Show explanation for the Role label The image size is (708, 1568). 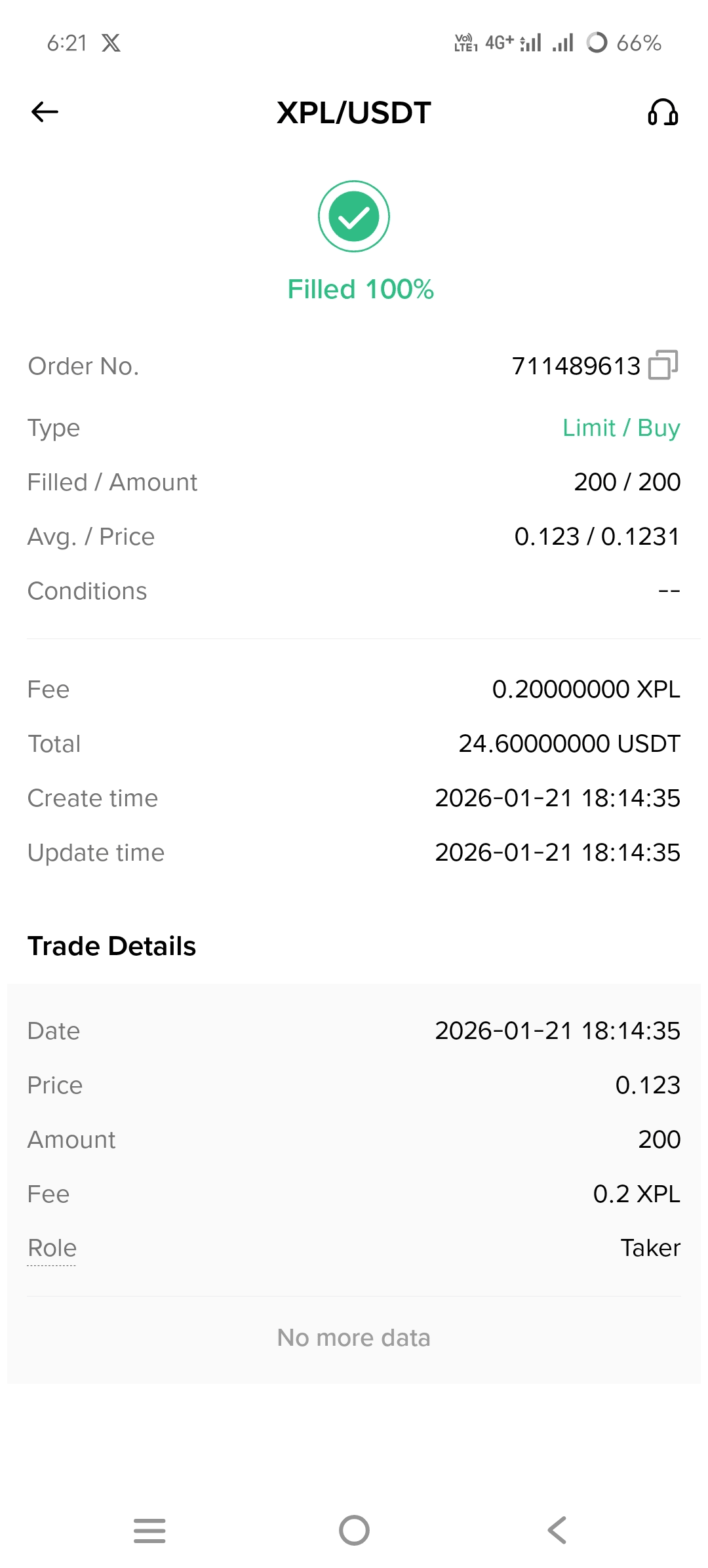pyautogui.click(x=52, y=1248)
